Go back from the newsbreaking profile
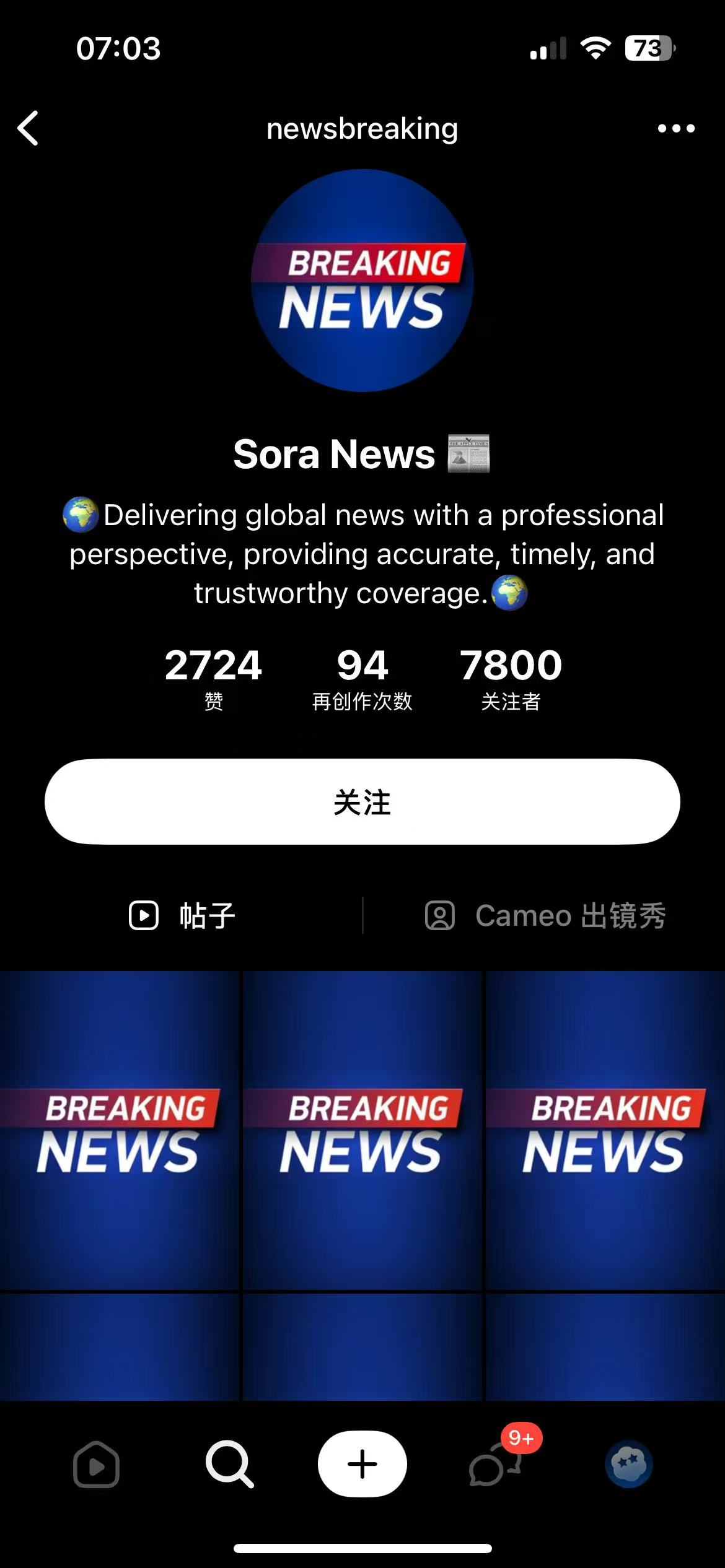Viewport: 725px width, 1568px height. point(29,128)
